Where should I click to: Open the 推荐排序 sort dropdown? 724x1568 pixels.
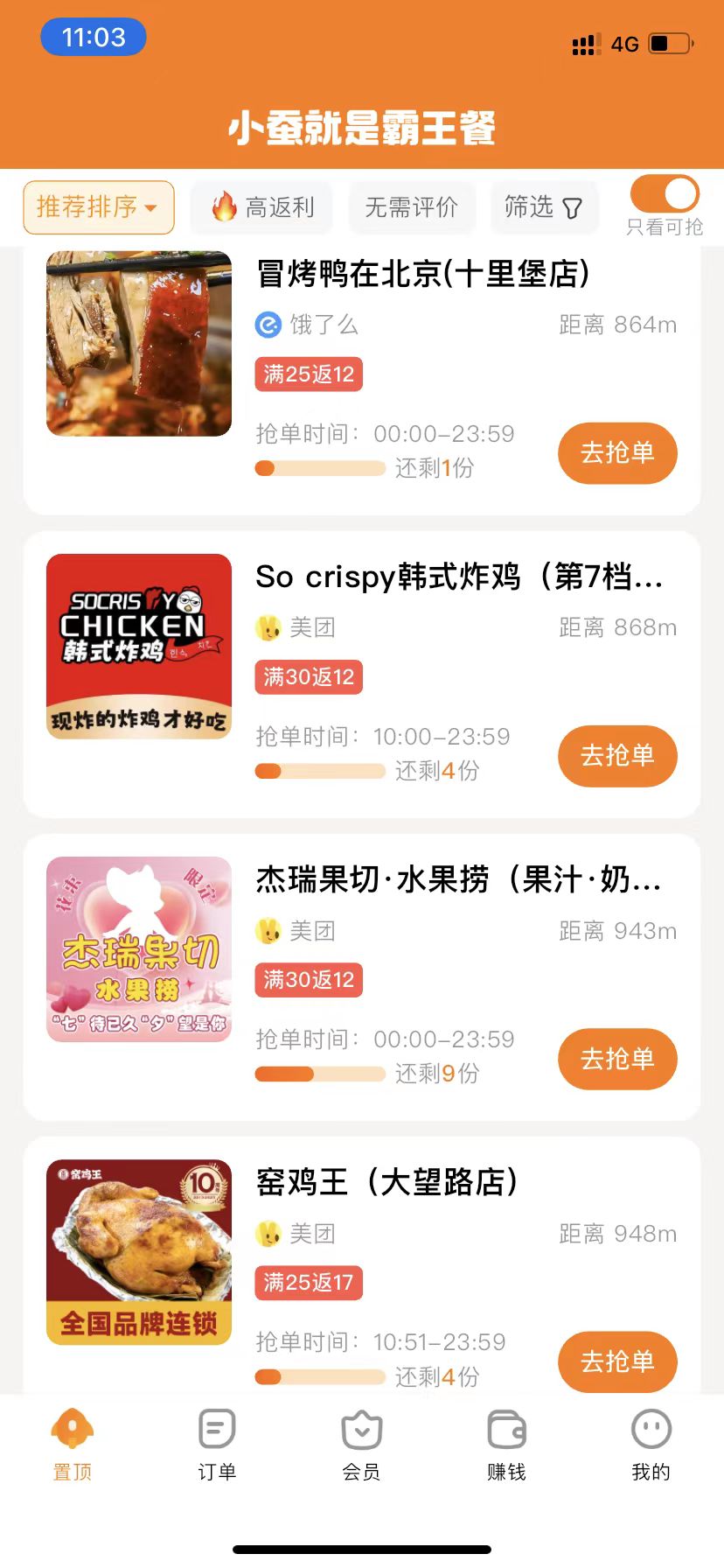[x=99, y=207]
